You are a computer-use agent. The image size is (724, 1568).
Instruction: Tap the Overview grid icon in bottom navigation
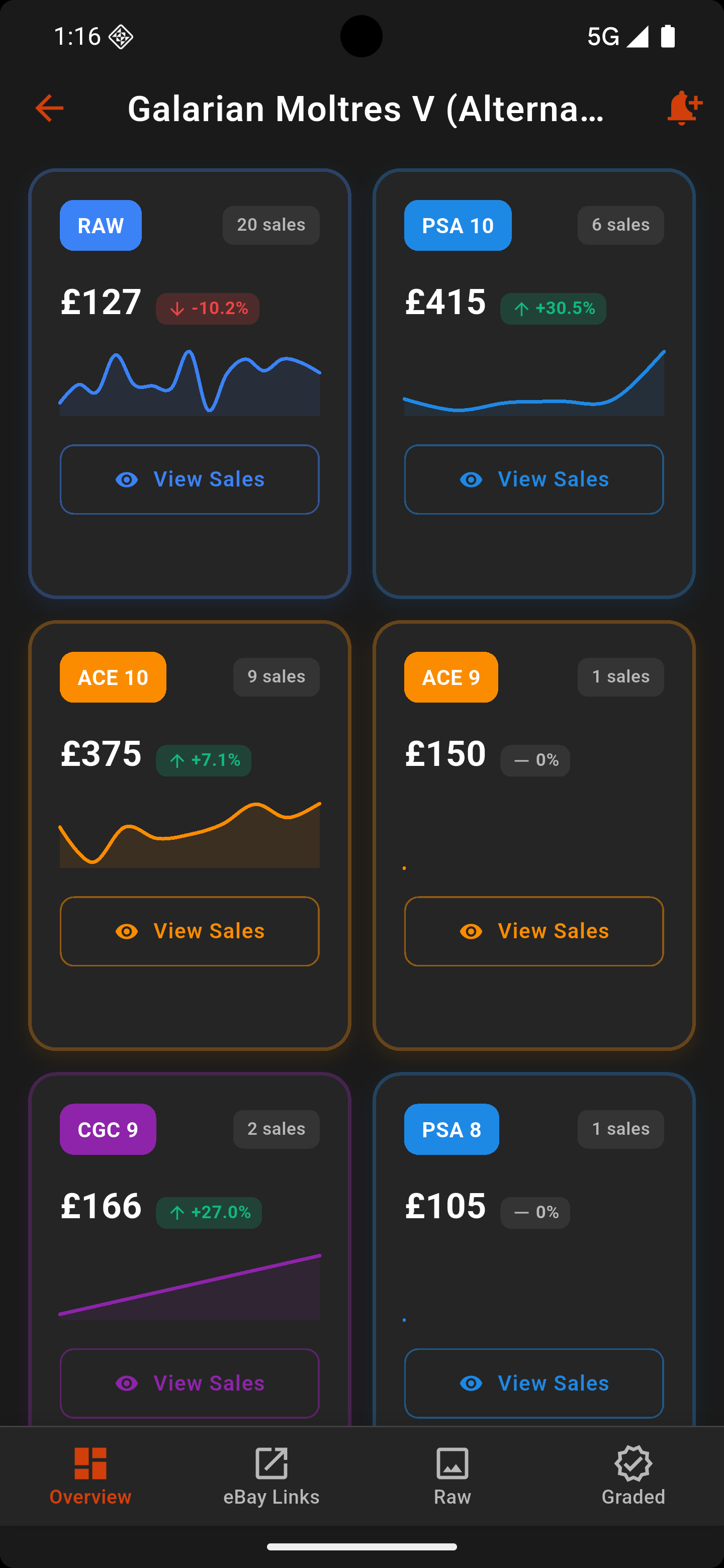[90, 1464]
